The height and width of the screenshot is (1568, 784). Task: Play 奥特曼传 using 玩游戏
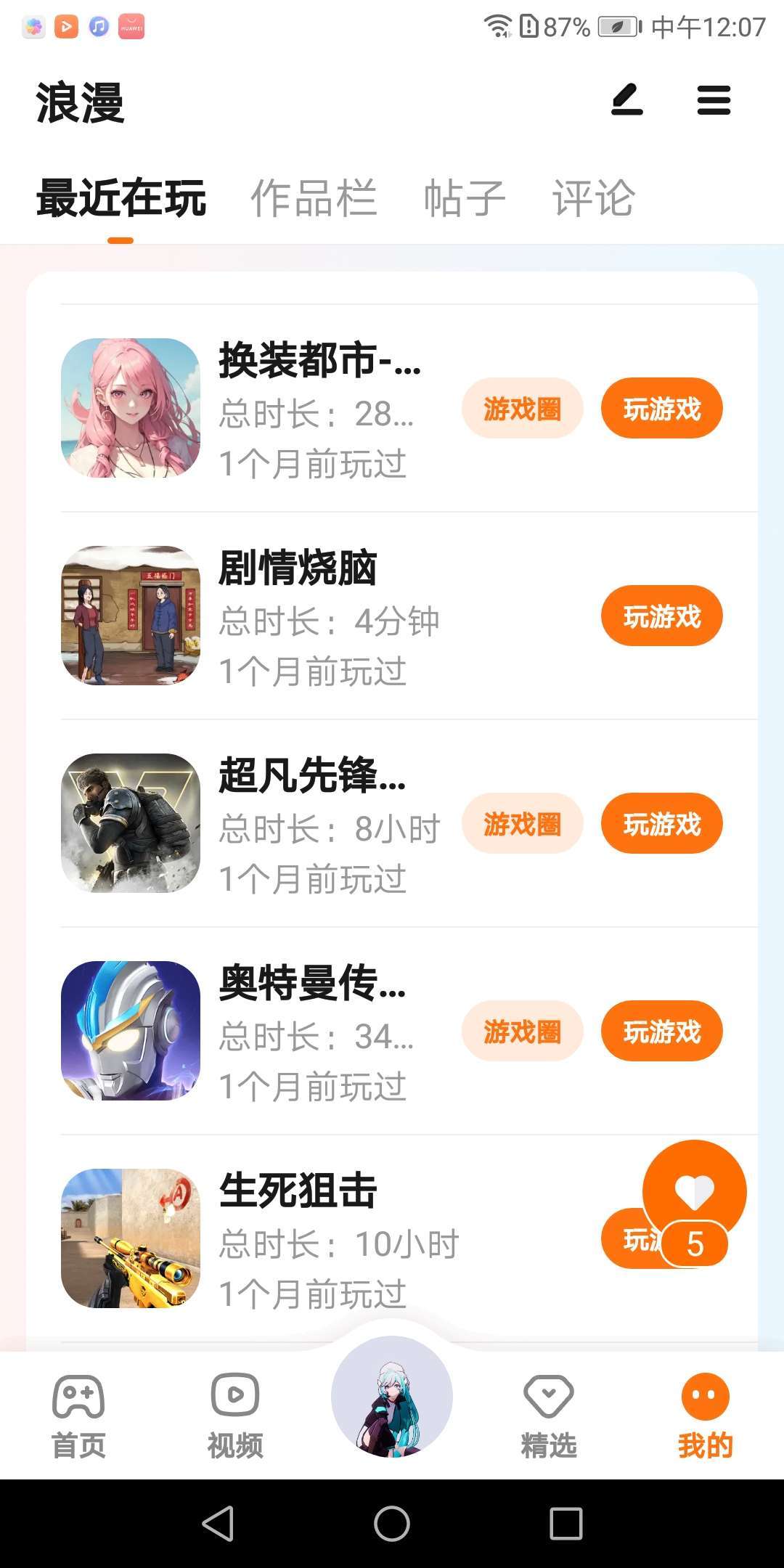661,1032
